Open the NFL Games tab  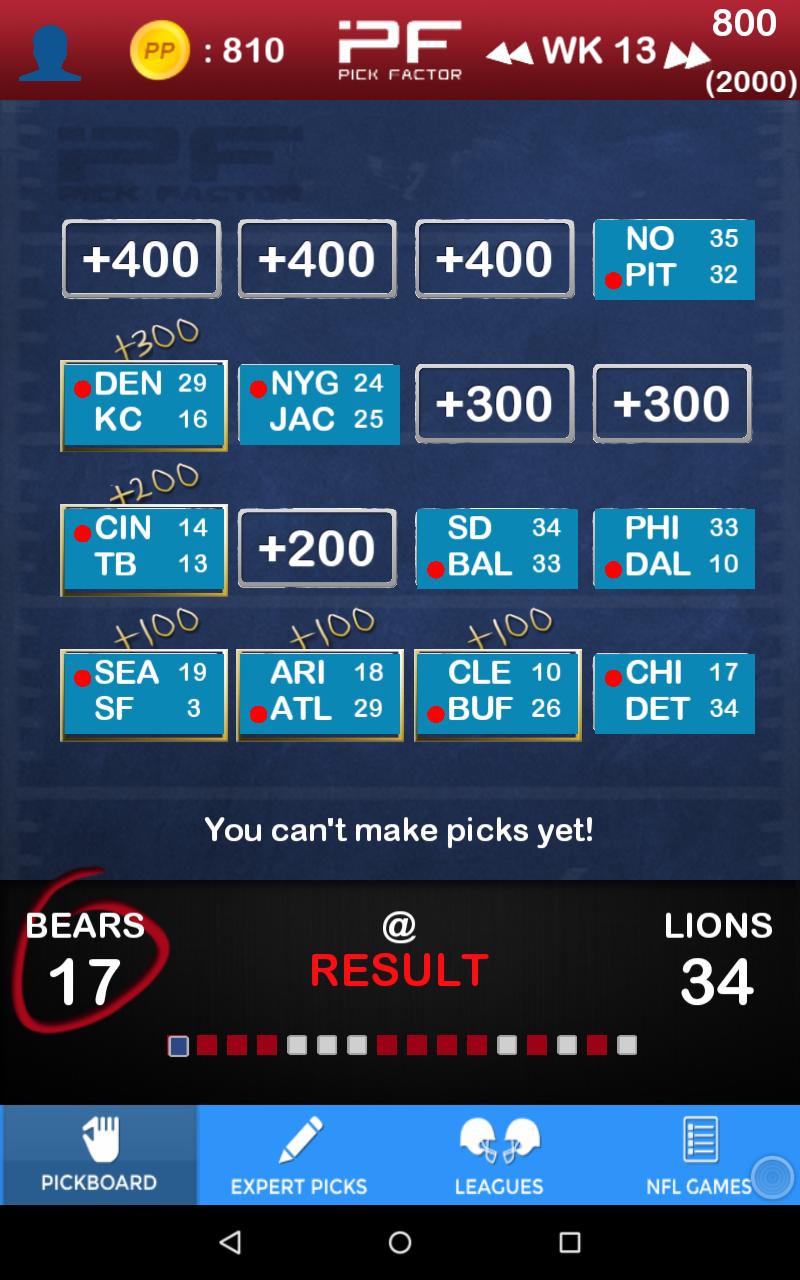tap(699, 1155)
